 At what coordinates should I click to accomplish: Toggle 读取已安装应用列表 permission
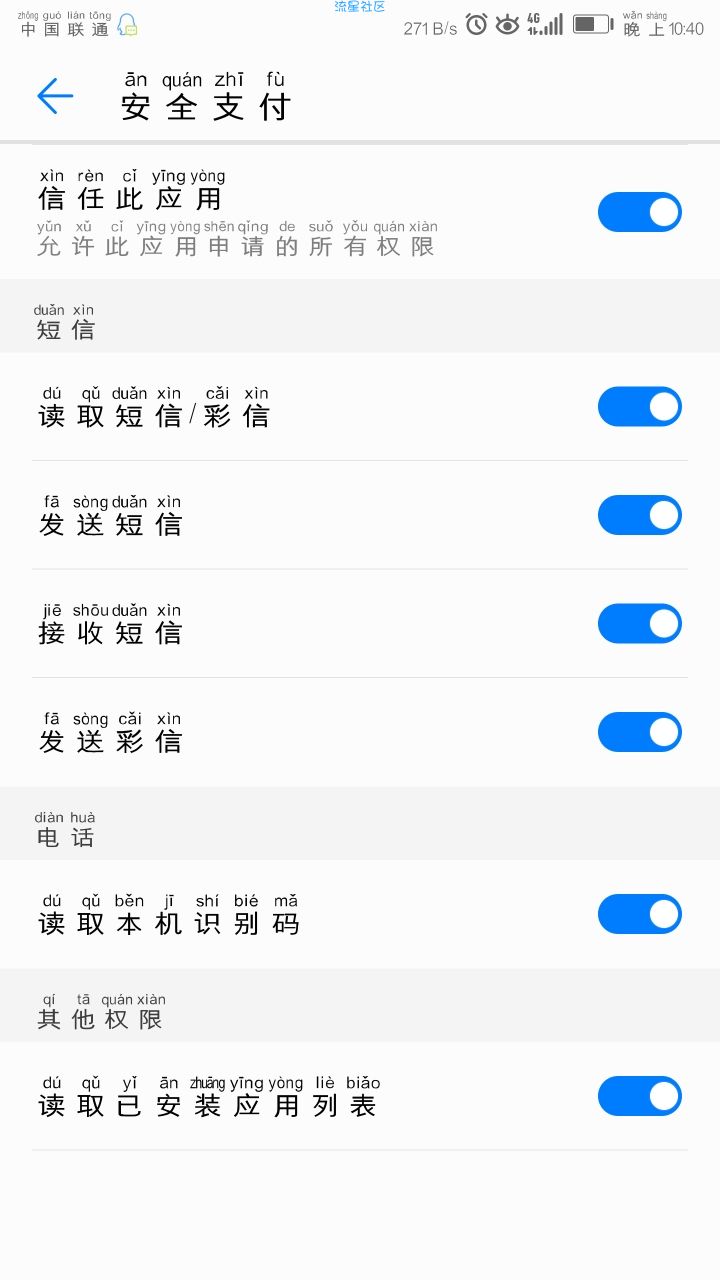[640, 1096]
